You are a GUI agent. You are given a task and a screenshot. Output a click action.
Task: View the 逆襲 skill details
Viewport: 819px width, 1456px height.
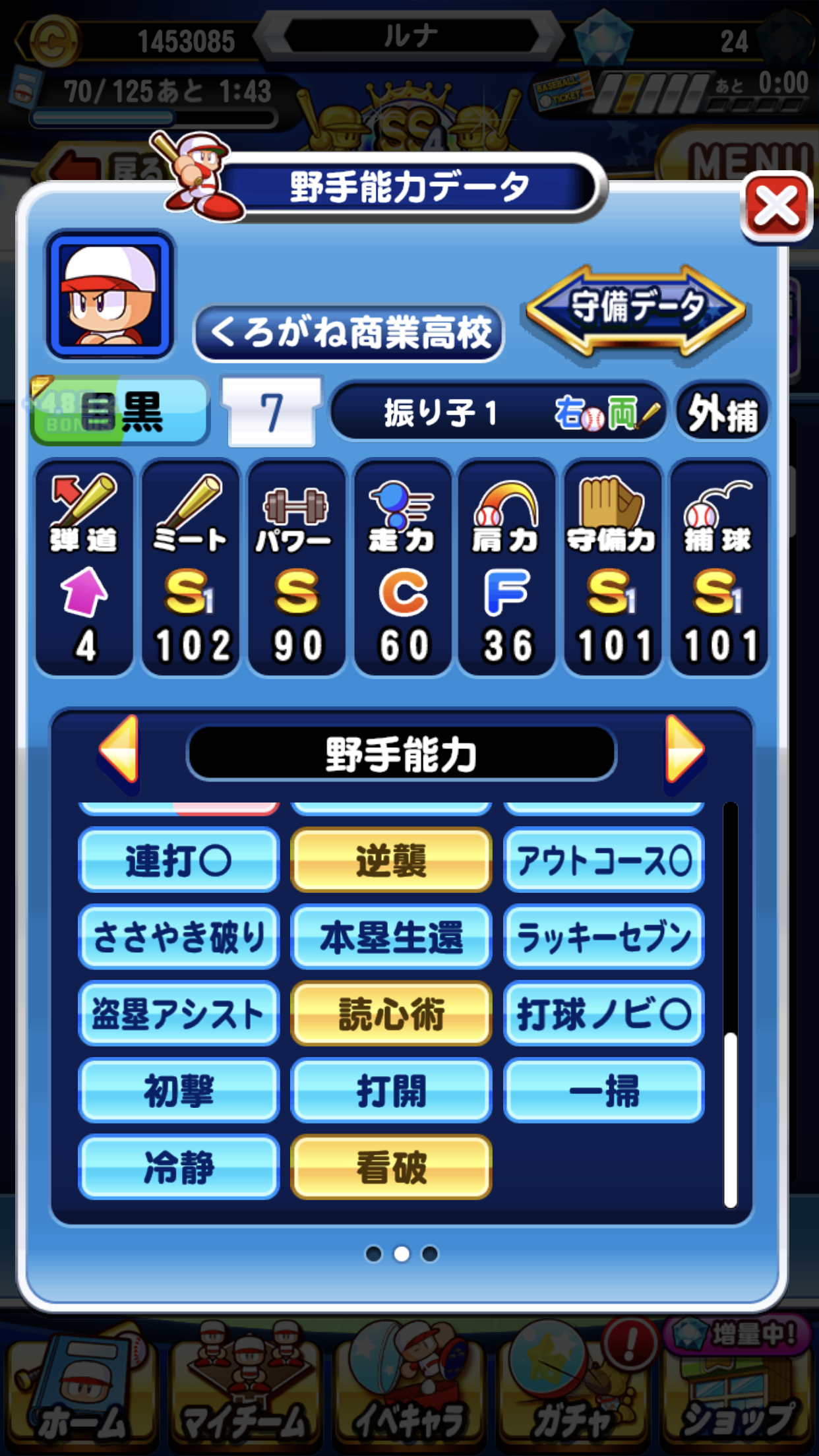(x=391, y=860)
